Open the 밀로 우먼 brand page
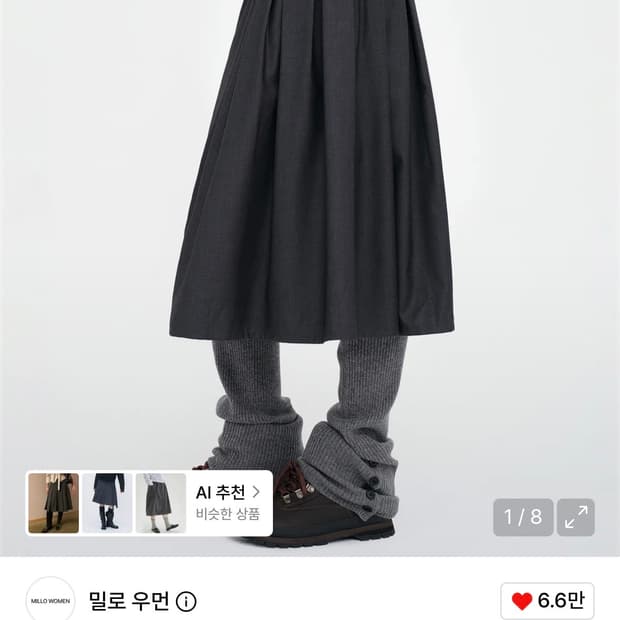 129,601
